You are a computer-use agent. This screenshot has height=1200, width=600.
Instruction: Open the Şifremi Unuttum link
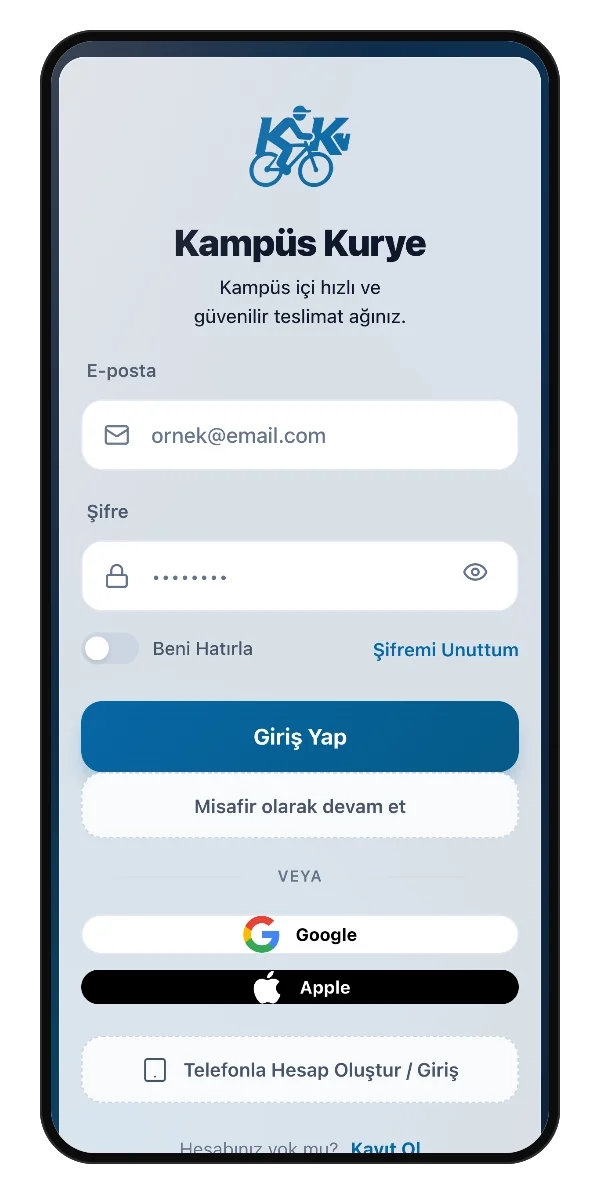(x=446, y=650)
